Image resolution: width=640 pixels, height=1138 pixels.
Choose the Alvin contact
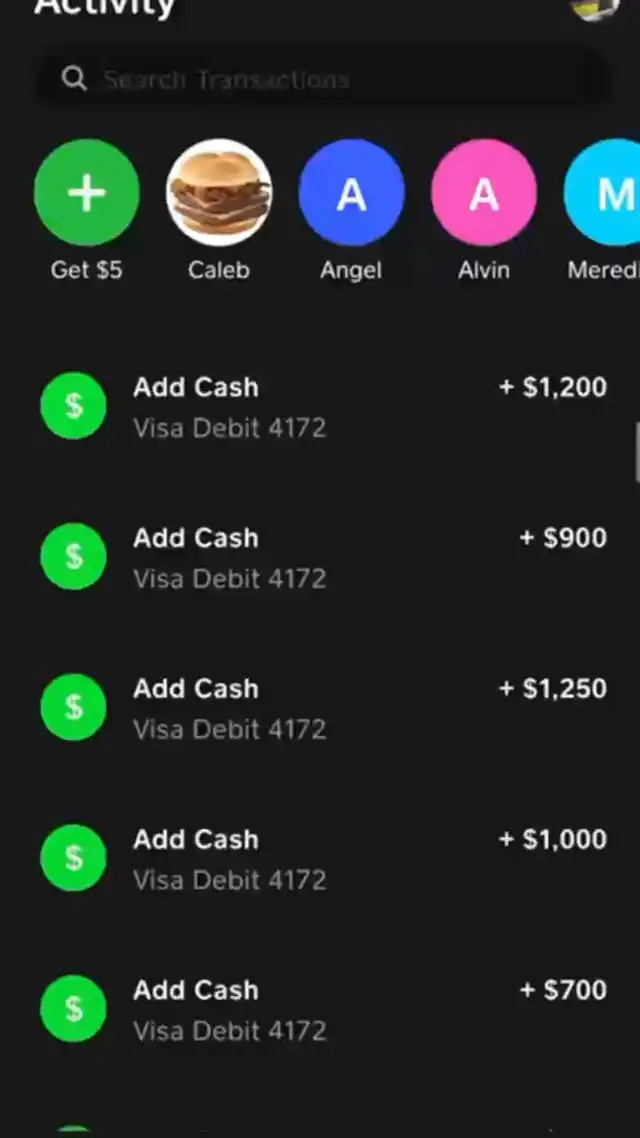(484, 193)
